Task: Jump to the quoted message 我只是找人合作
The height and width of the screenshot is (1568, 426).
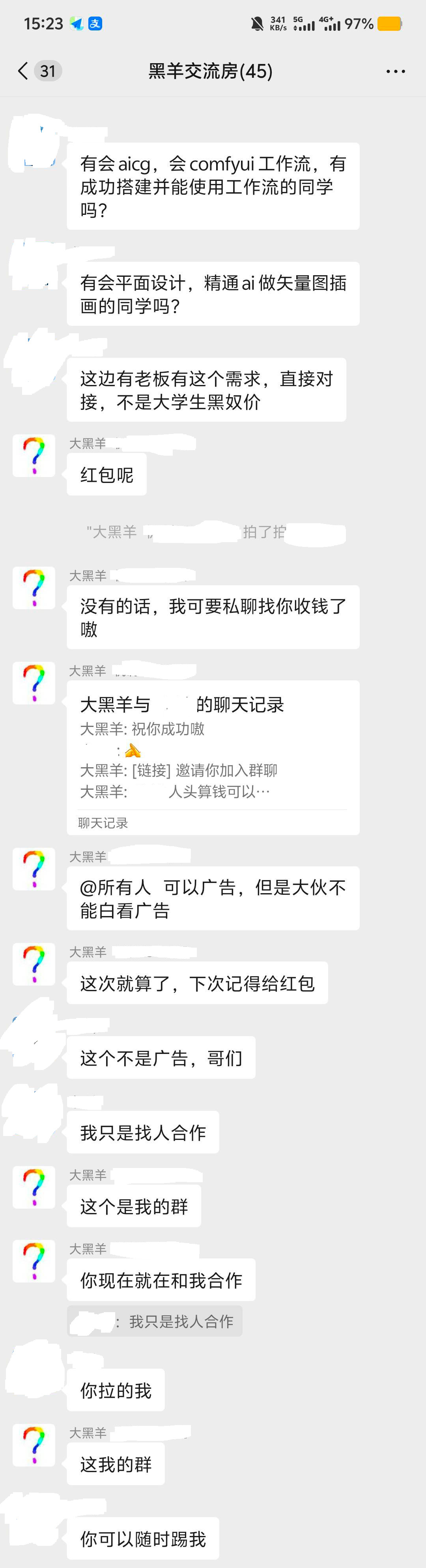Action: pyautogui.click(x=155, y=1322)
